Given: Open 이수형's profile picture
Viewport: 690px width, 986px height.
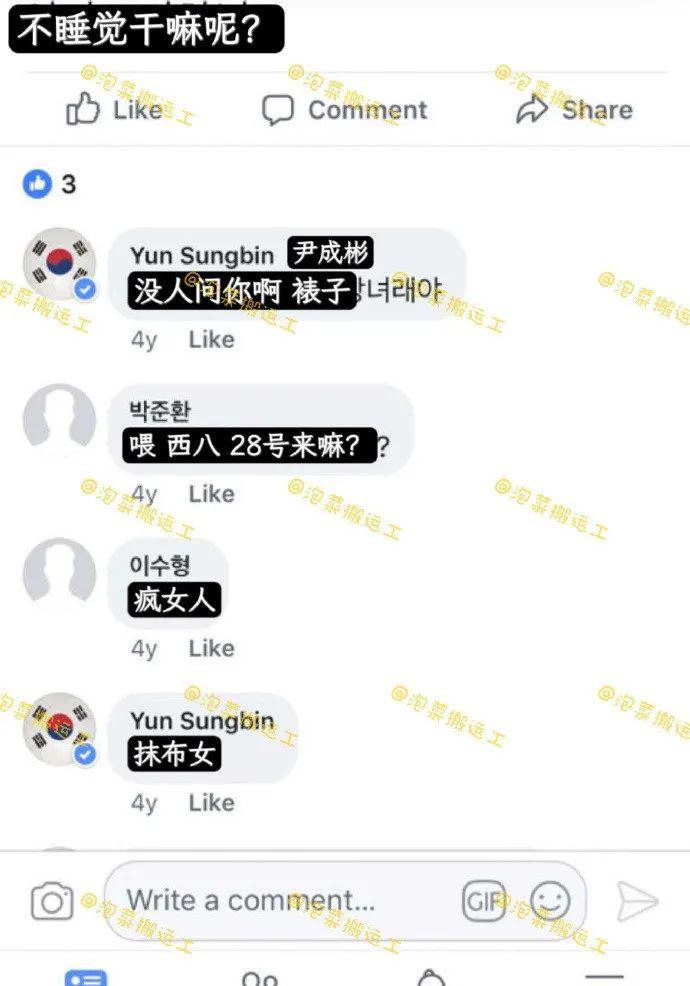Looking at the screenshot, I should click(x=59, y=575).
